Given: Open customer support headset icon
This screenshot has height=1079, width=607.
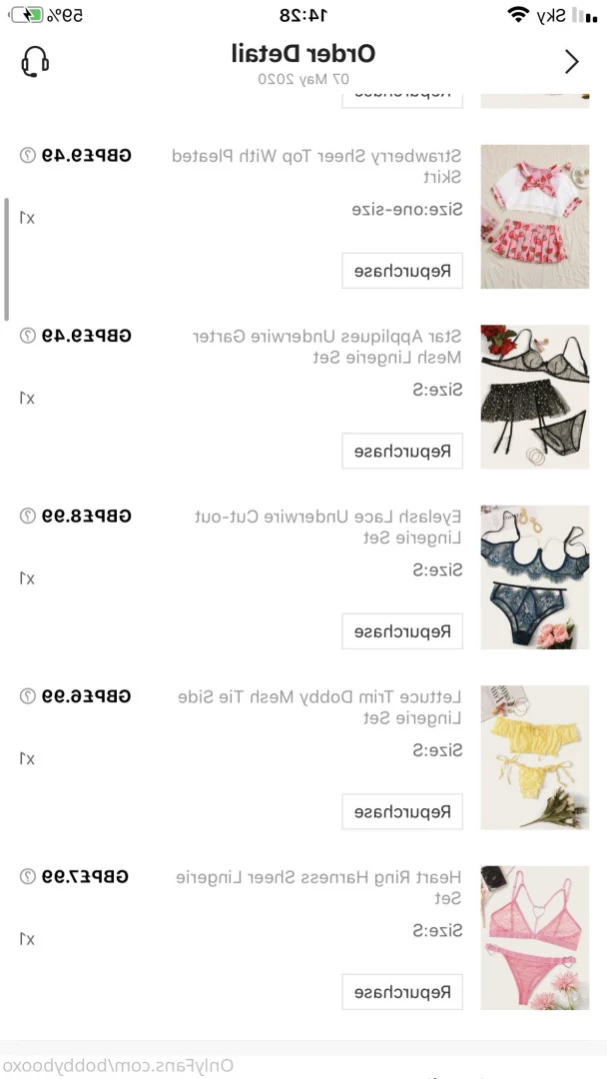Looking at the screenshot, I should click(x=35, y=62).
